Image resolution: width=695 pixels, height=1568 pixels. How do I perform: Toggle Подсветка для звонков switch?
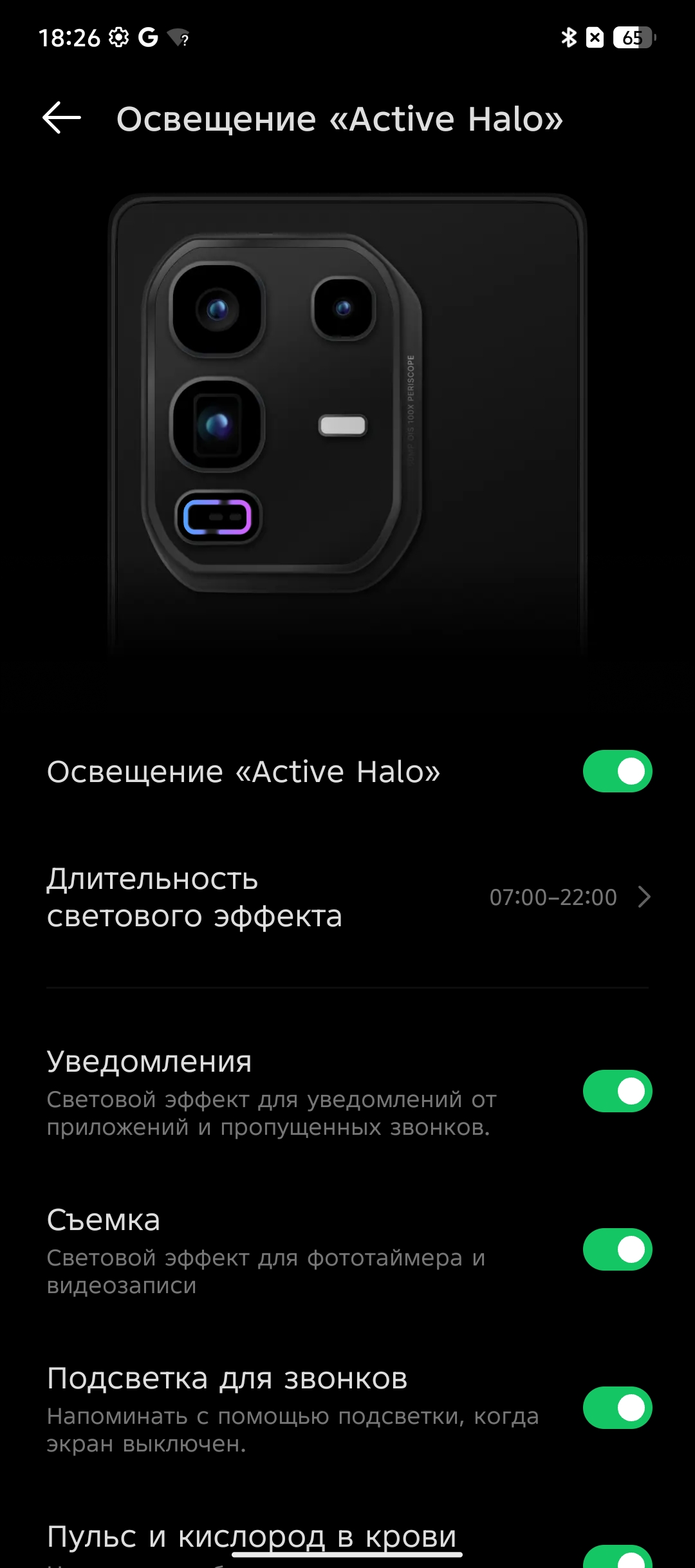coord(617,1408)
